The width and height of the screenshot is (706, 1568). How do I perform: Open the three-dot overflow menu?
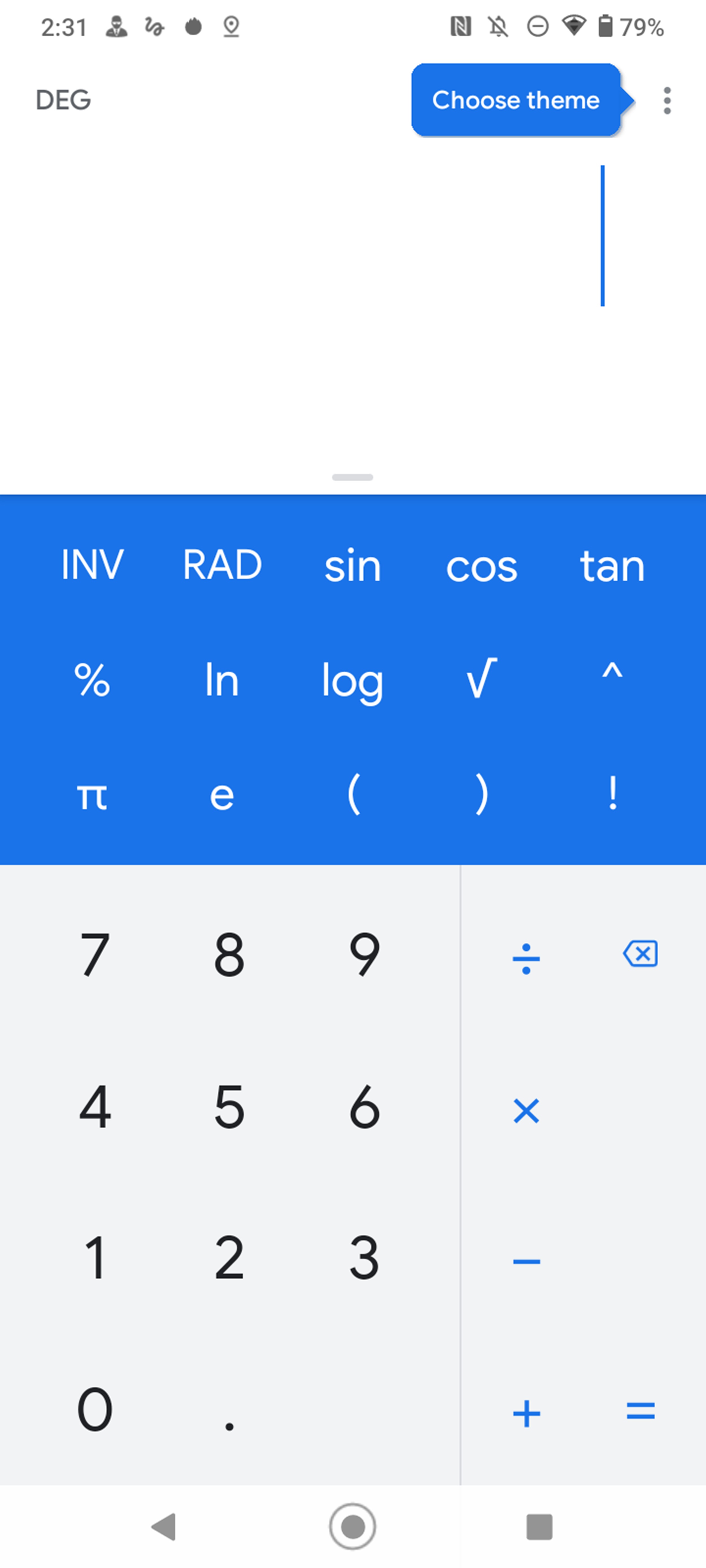pyautogui.click(x=667, y=100)
